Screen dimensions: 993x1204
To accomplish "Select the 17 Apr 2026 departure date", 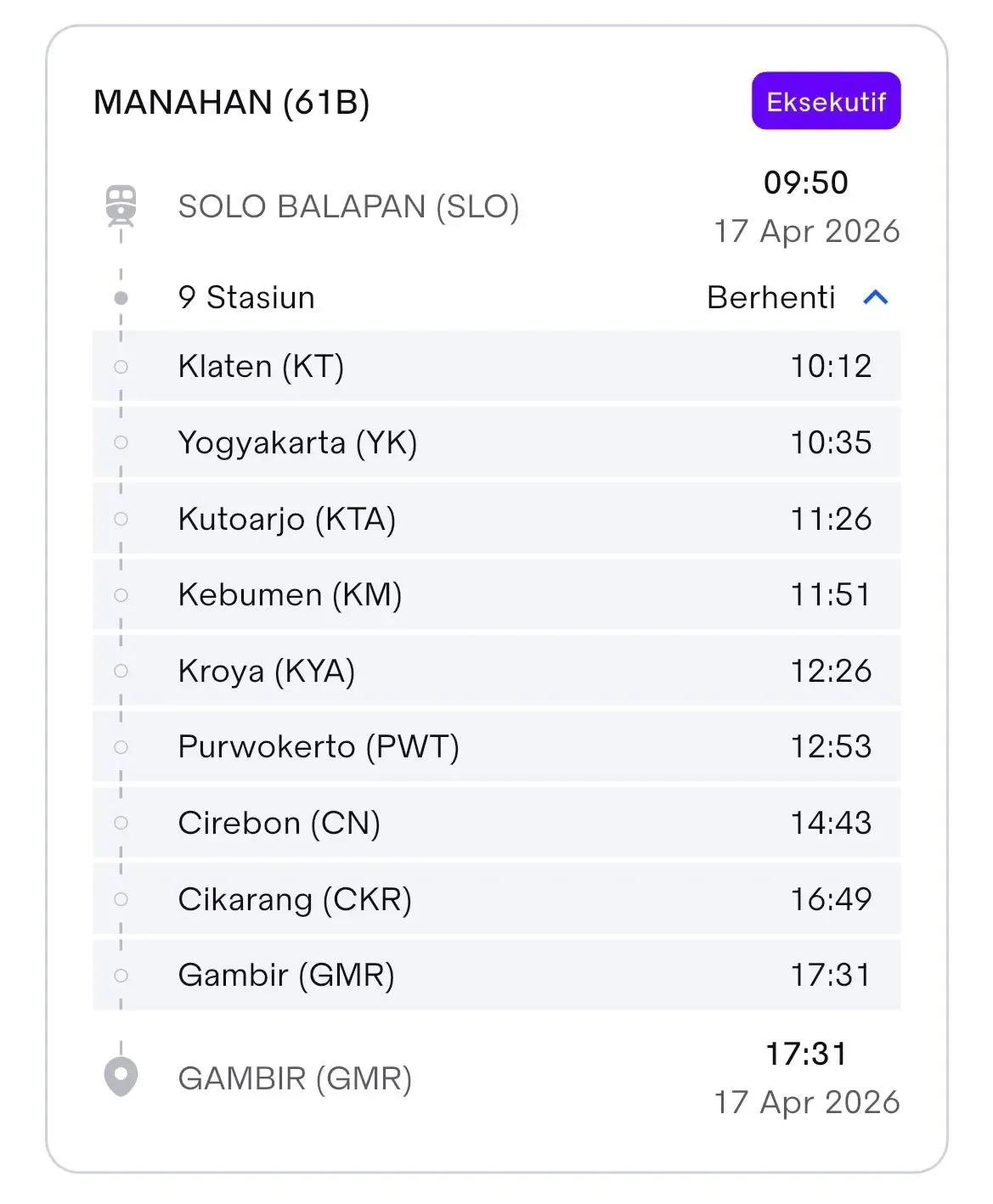I will point(805,231).
